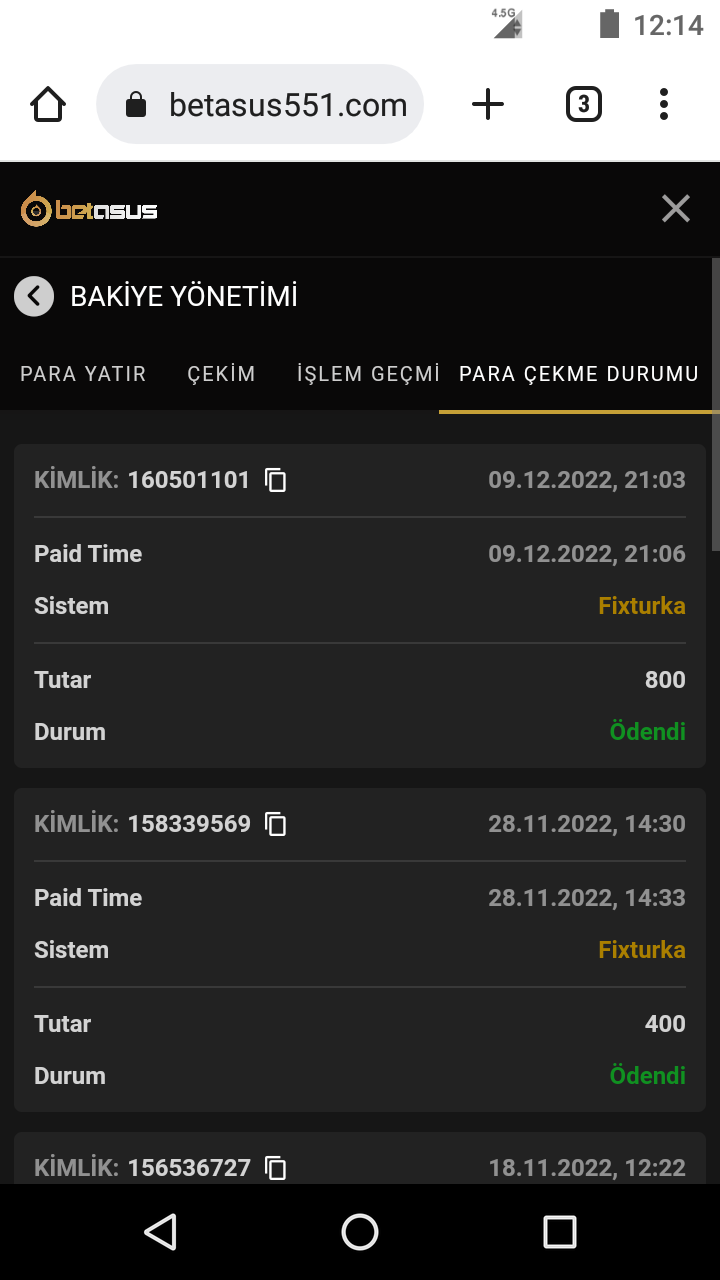Go to the browser home page
Viewport: 720px width, 1280px height.
coord(48,105)
